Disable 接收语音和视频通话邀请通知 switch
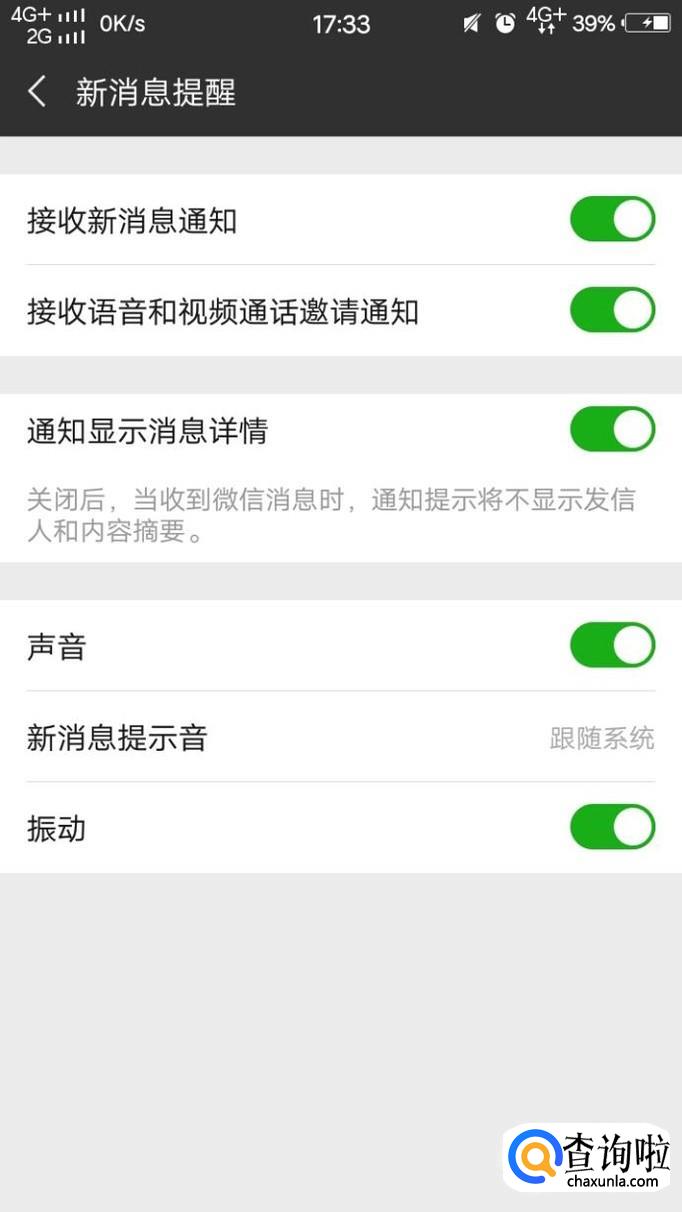The height and width of the screenshot is (1212, 682). click(612, 311)
